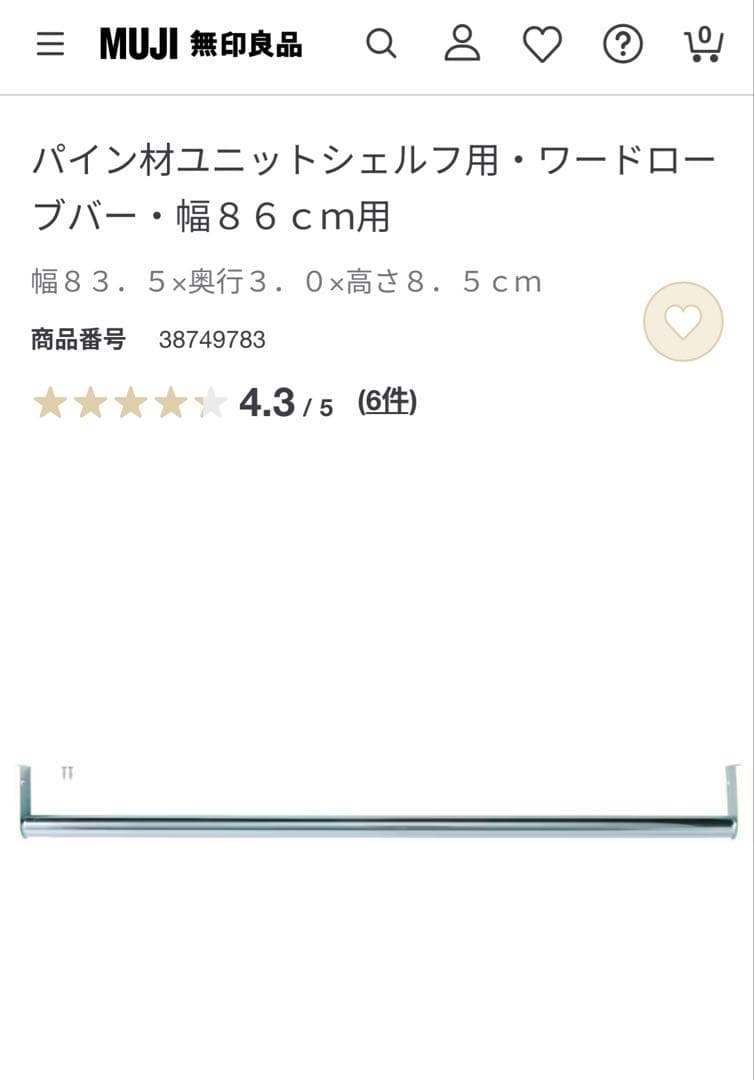Click the product title link
The height and width of the screenshot is (1080, 754).
(x=370, y=185)
